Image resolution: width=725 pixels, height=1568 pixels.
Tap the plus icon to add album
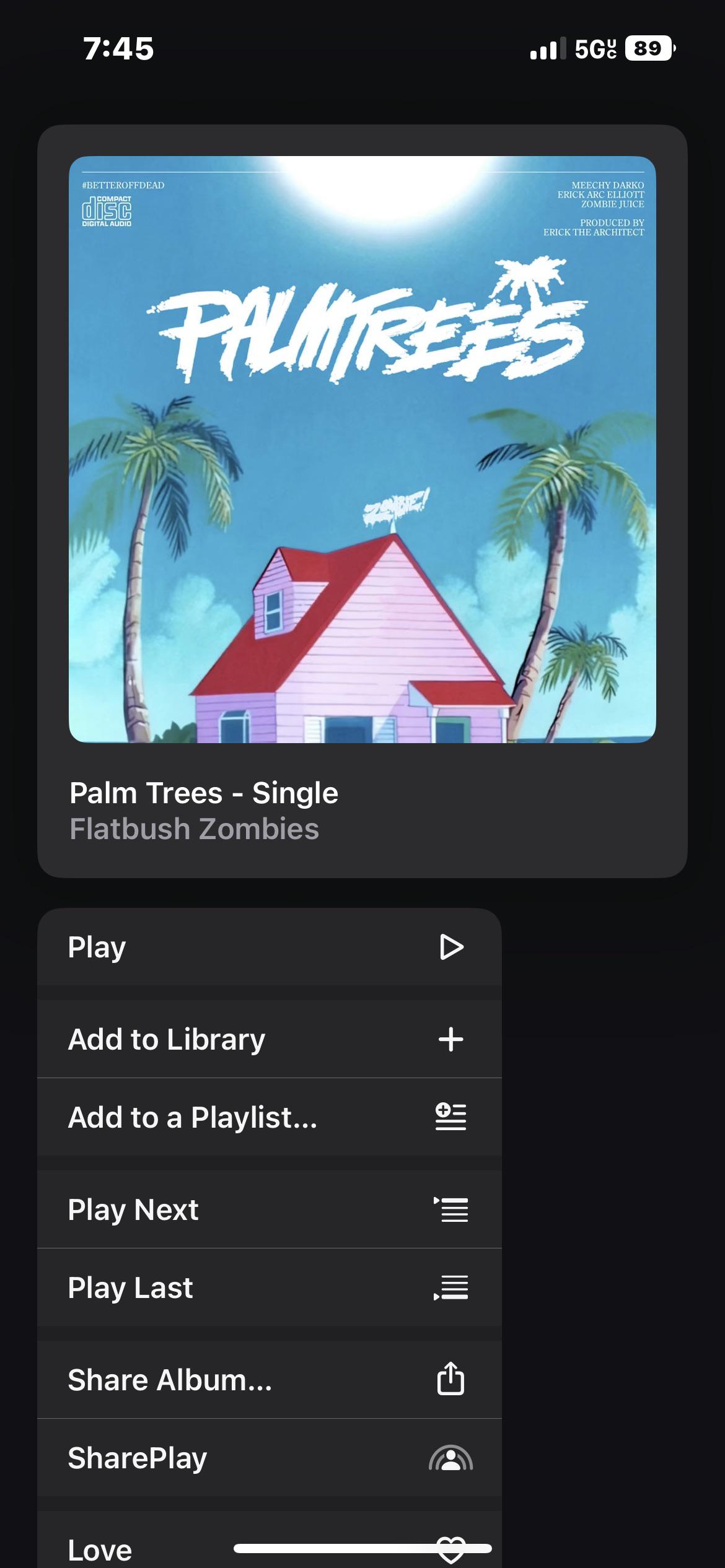coord(452,1040)
